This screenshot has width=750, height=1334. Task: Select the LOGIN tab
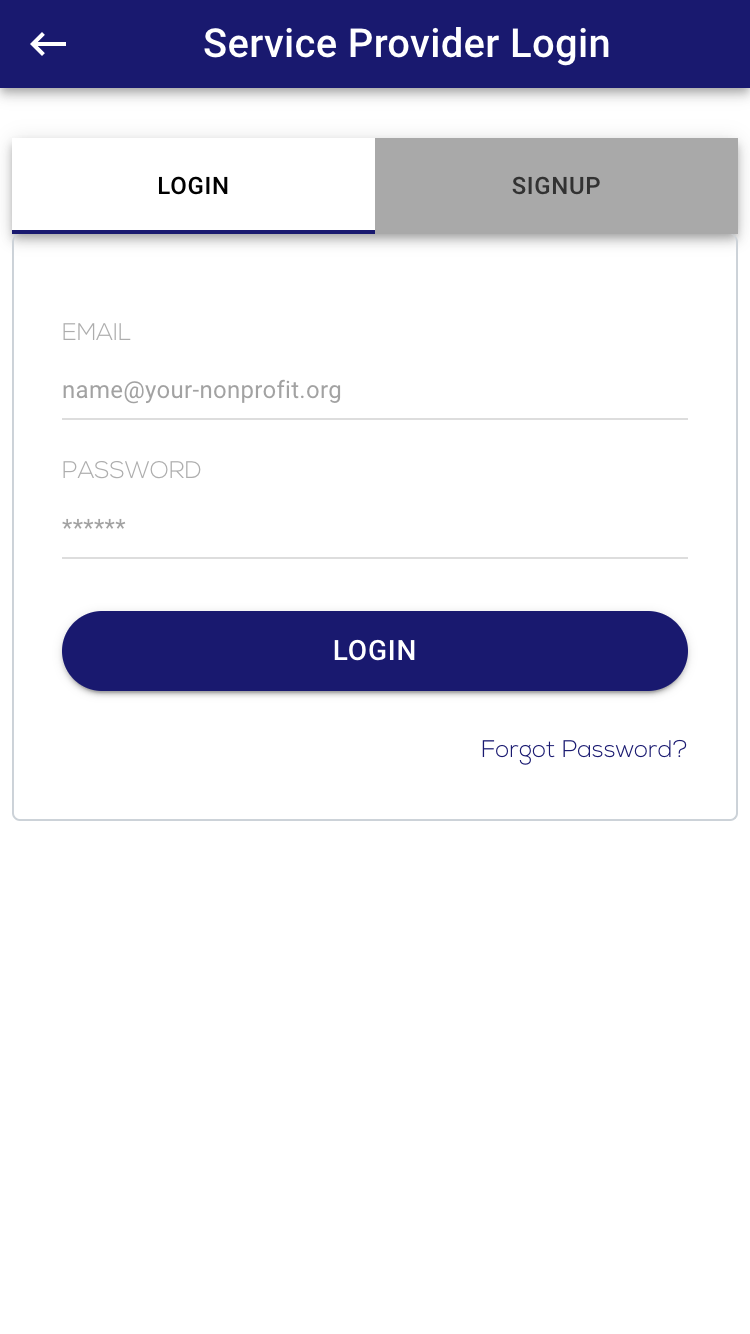193,185
